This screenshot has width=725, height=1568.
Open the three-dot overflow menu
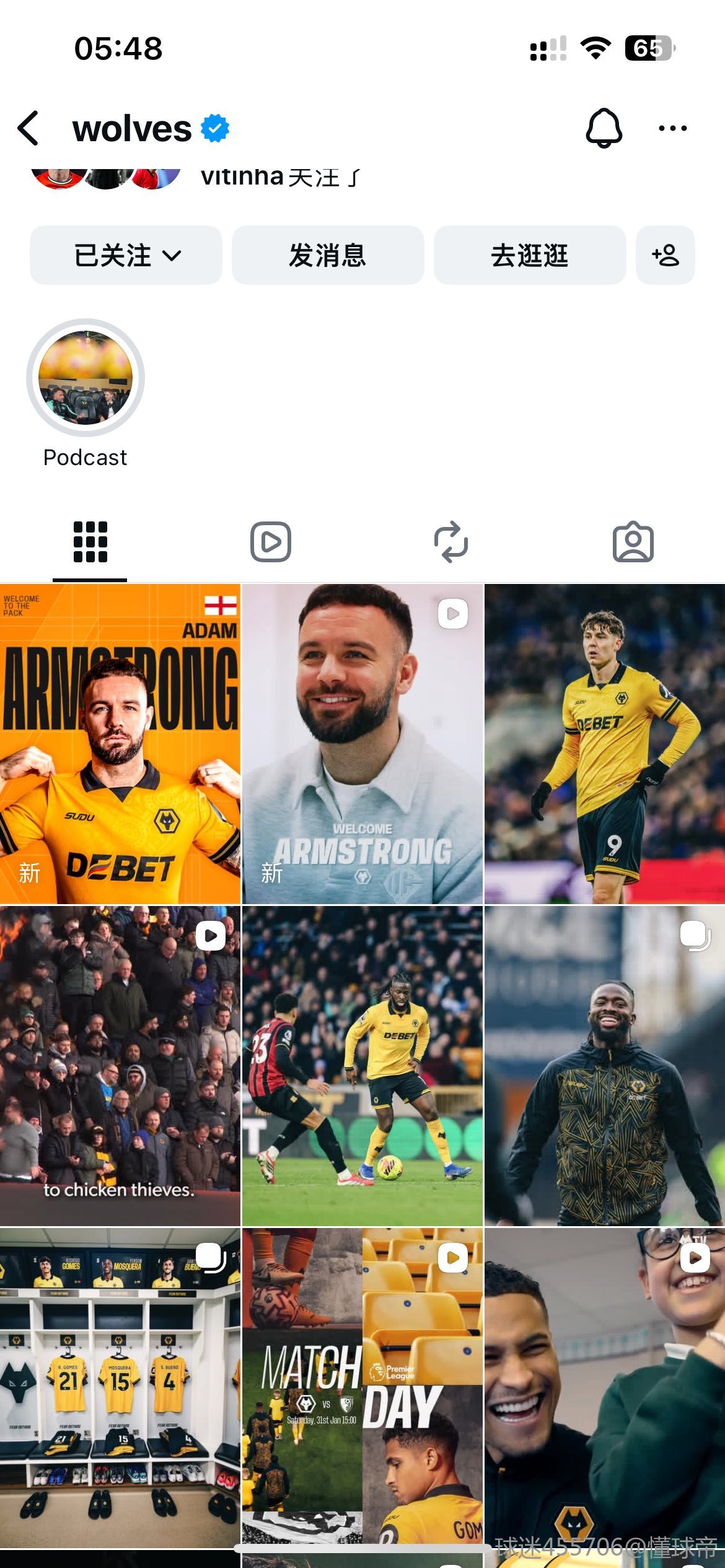(672, 128)
